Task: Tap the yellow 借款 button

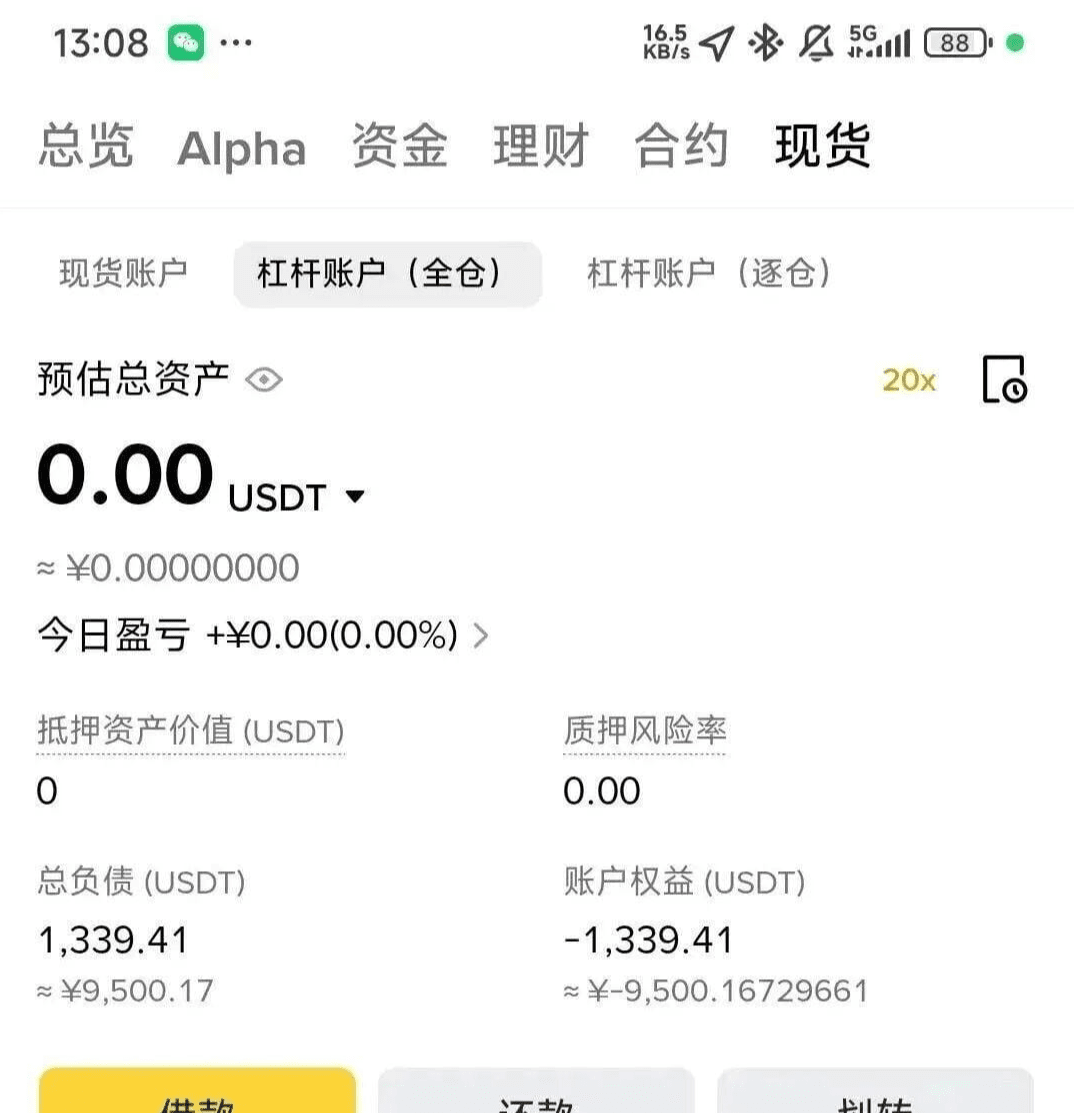Action: point(197,1091)
